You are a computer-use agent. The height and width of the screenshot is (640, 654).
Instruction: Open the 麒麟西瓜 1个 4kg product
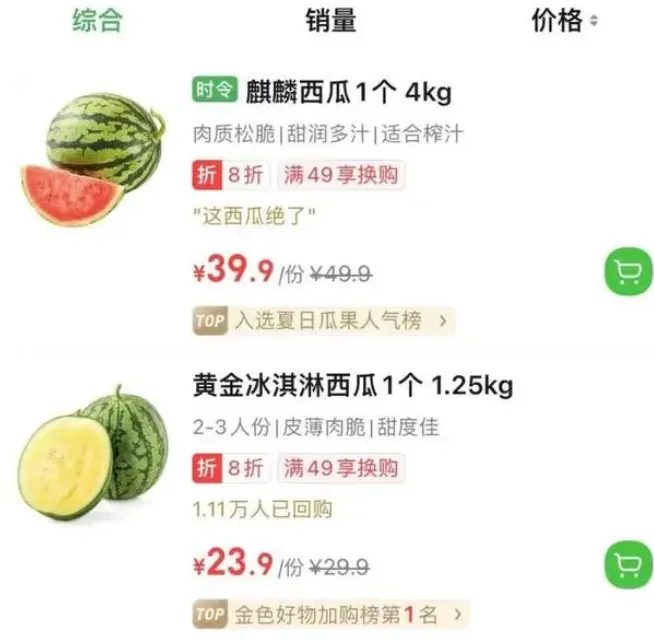[348, 93]
